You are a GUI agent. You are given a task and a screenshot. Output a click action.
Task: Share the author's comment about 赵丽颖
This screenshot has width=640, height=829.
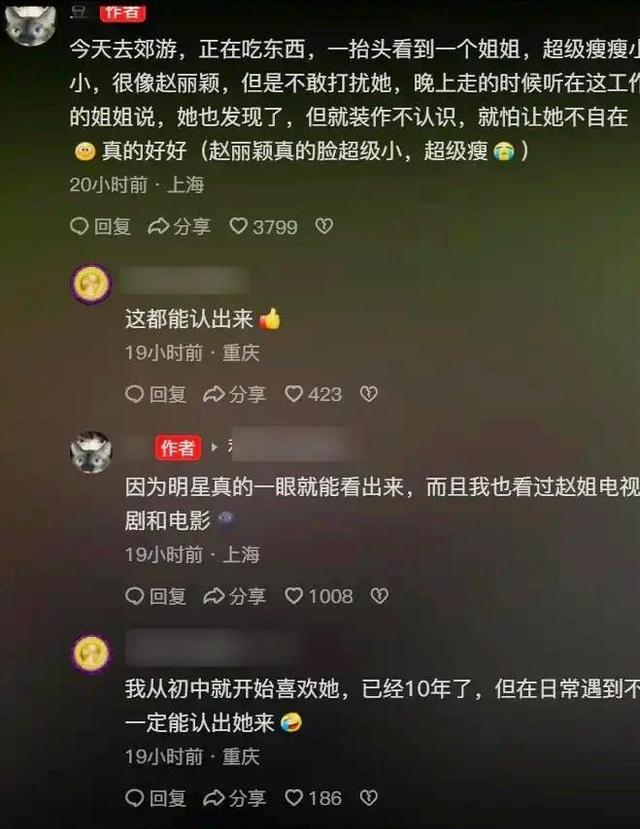[x=180, y=227]
